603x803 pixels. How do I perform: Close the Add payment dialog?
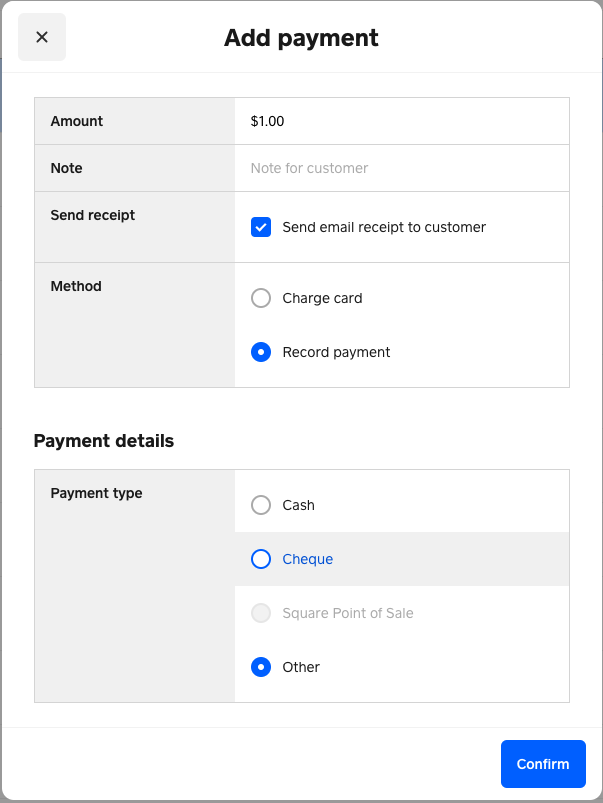point(42,37)
